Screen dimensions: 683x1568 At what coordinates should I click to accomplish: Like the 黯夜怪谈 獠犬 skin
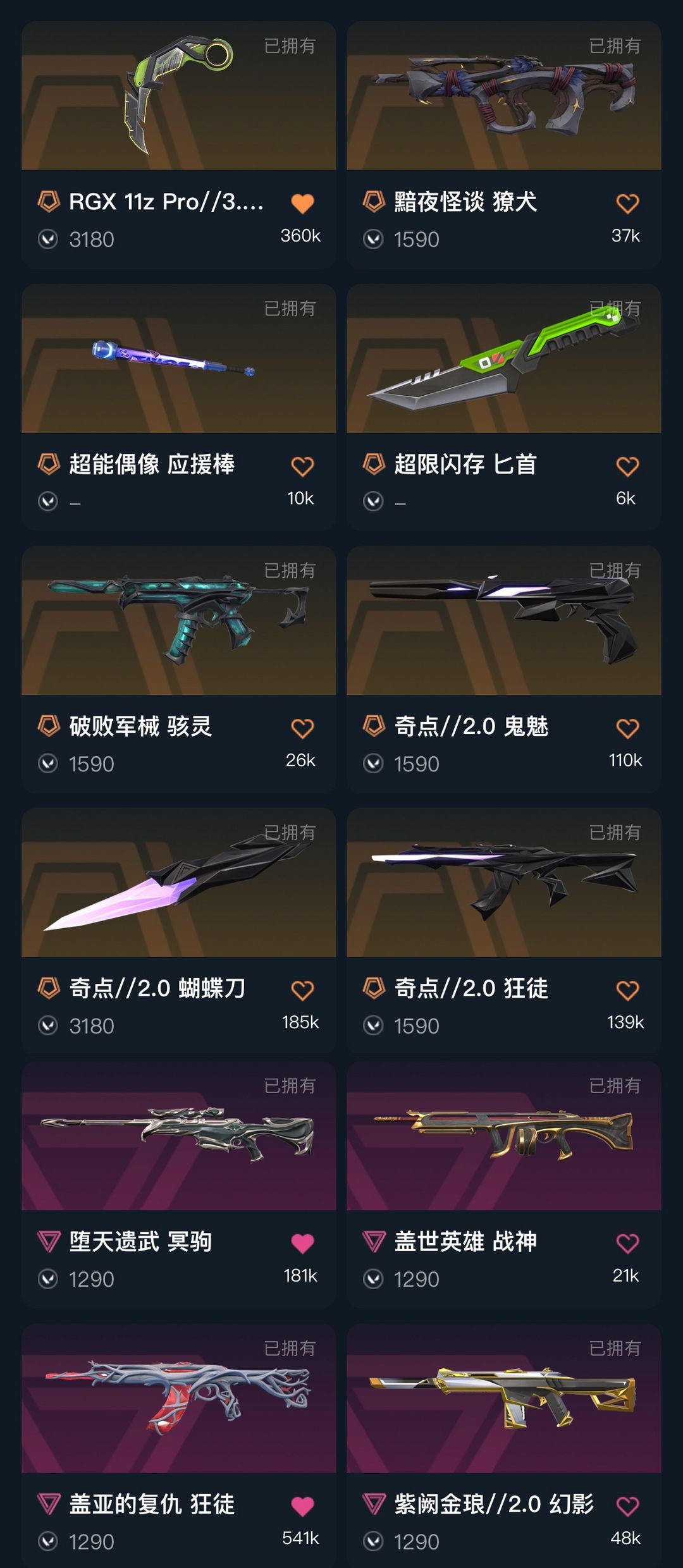coord(627,204)
